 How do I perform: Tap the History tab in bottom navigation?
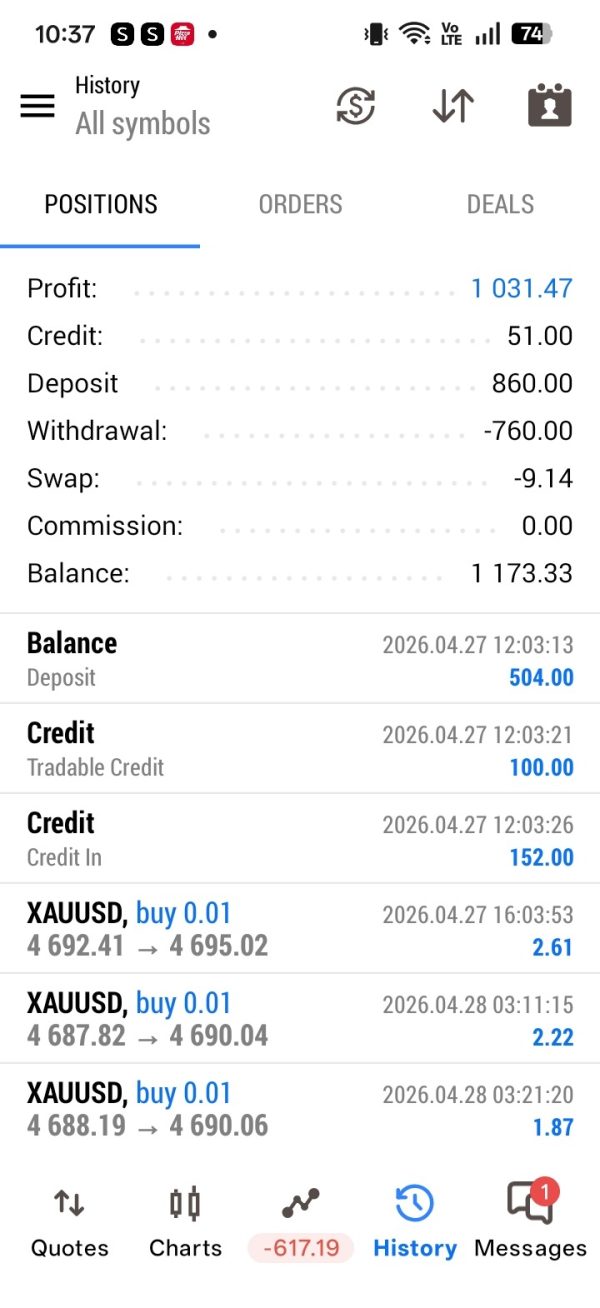[414, 1221]
